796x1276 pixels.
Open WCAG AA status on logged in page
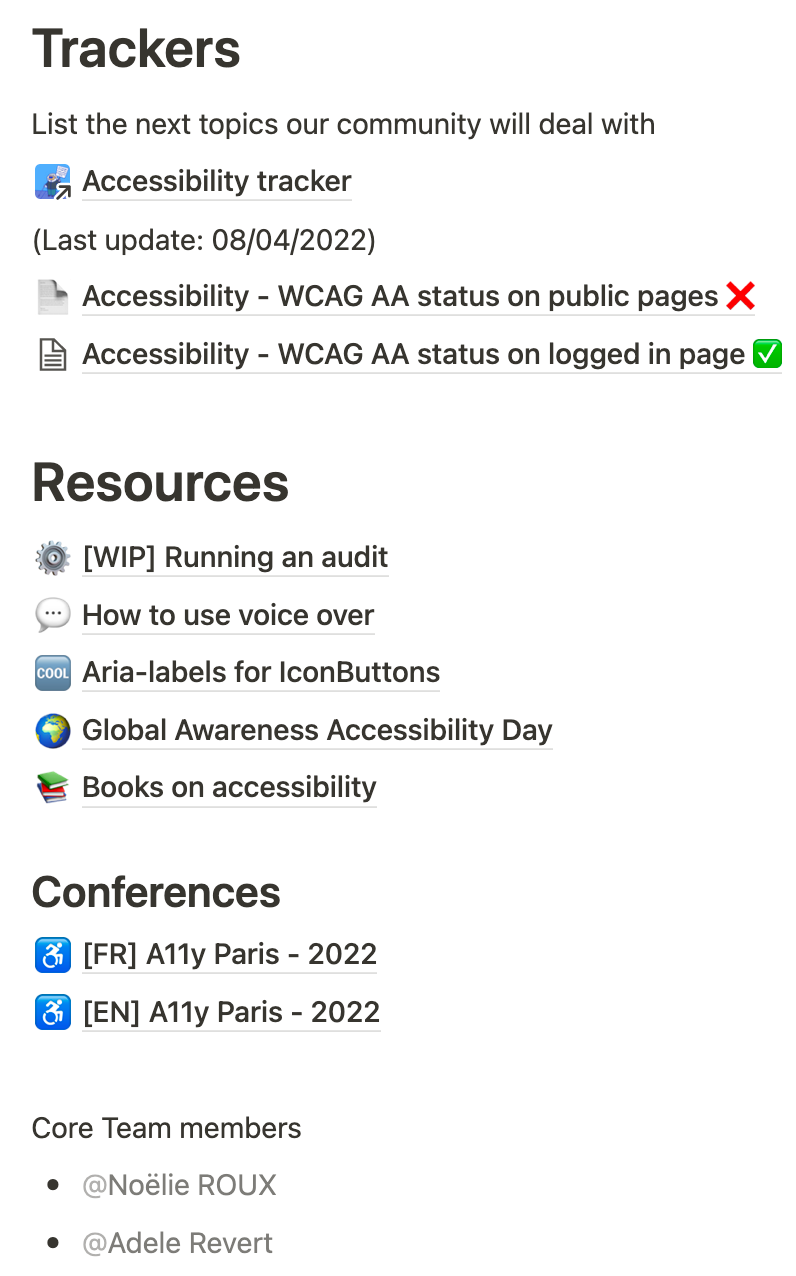(x=413, y=355)
